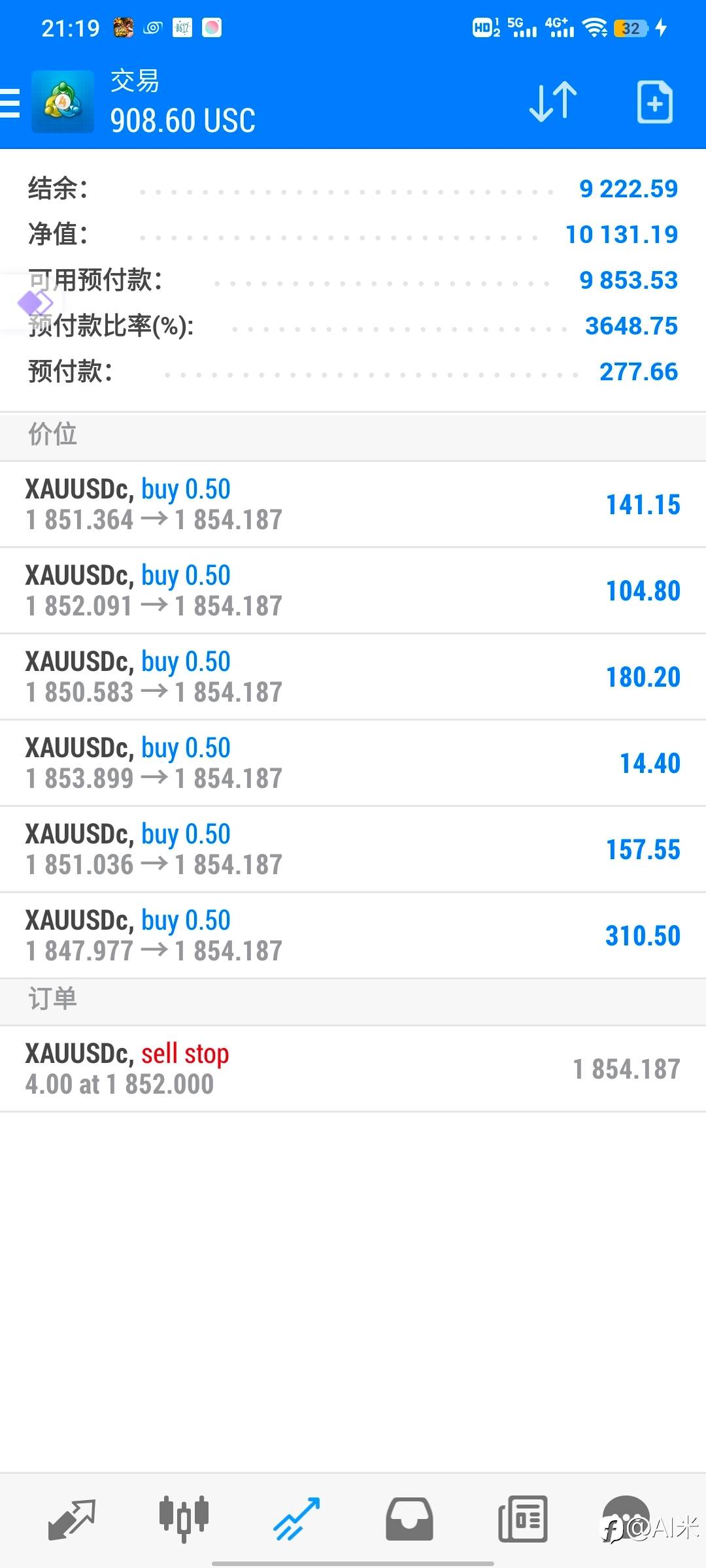706x1568 pixels.
Task: Select the buy position at 1 850.583
Action: (353, 677)
